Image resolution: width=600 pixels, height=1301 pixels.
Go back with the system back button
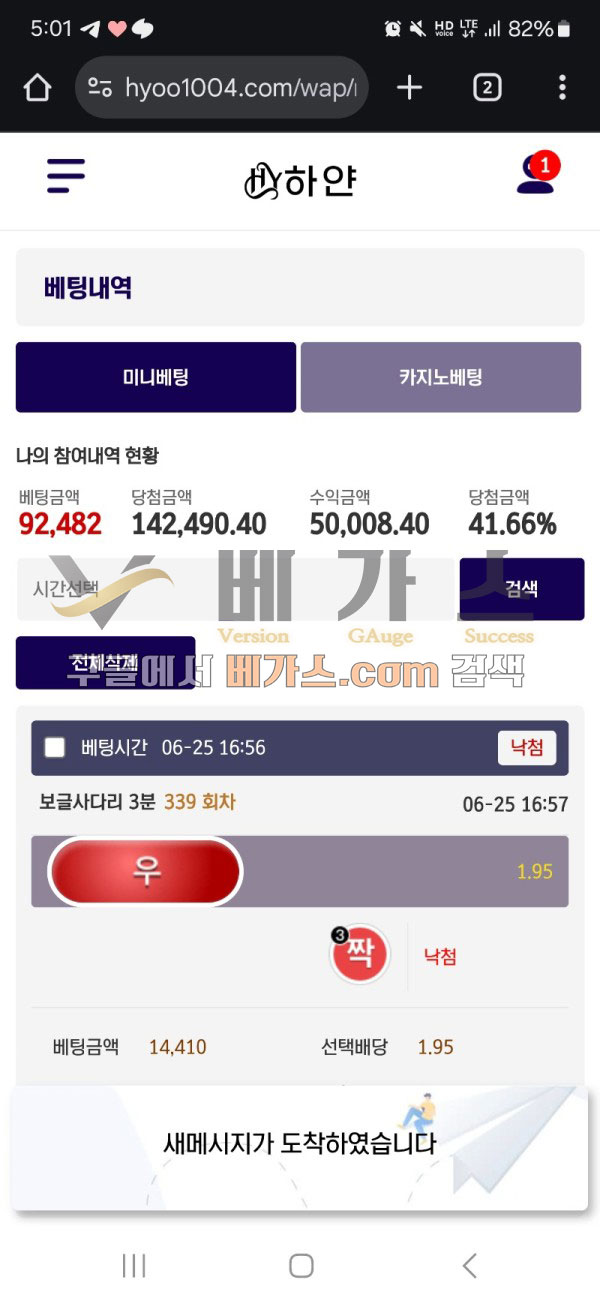pyautogui.click(x=468, y=1265)
